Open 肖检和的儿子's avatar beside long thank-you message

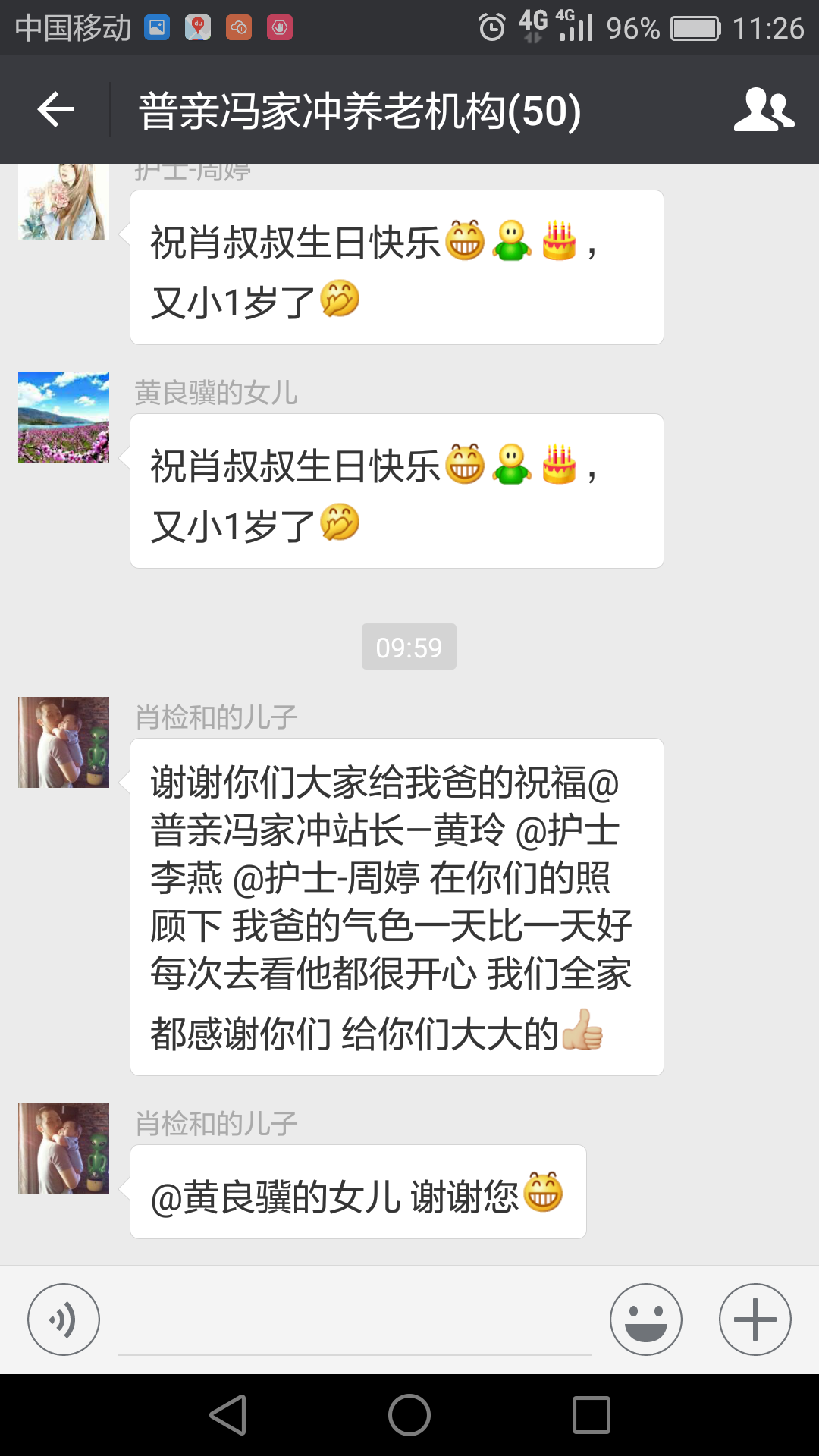pos(64,742)
